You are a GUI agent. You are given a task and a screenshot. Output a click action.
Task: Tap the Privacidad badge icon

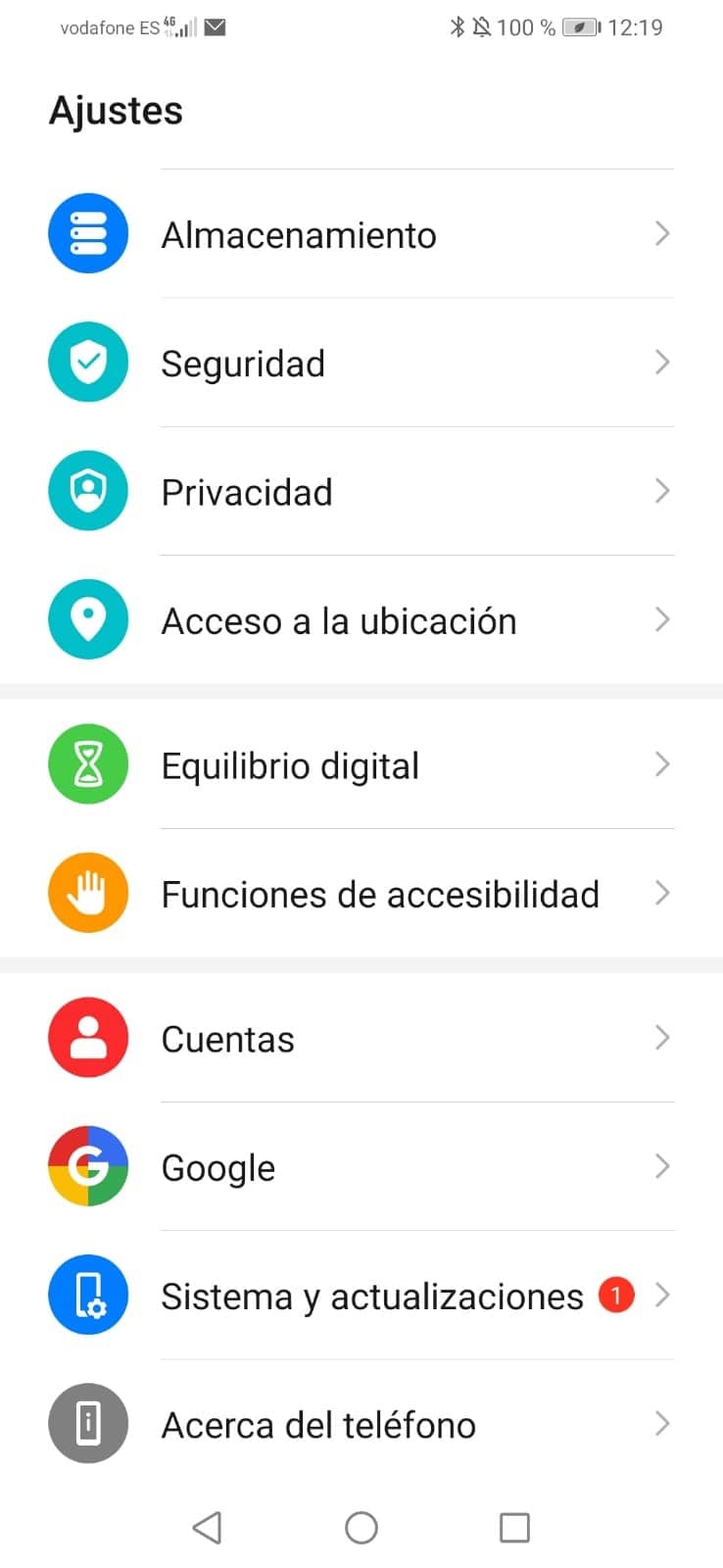[x=88, y=491]
